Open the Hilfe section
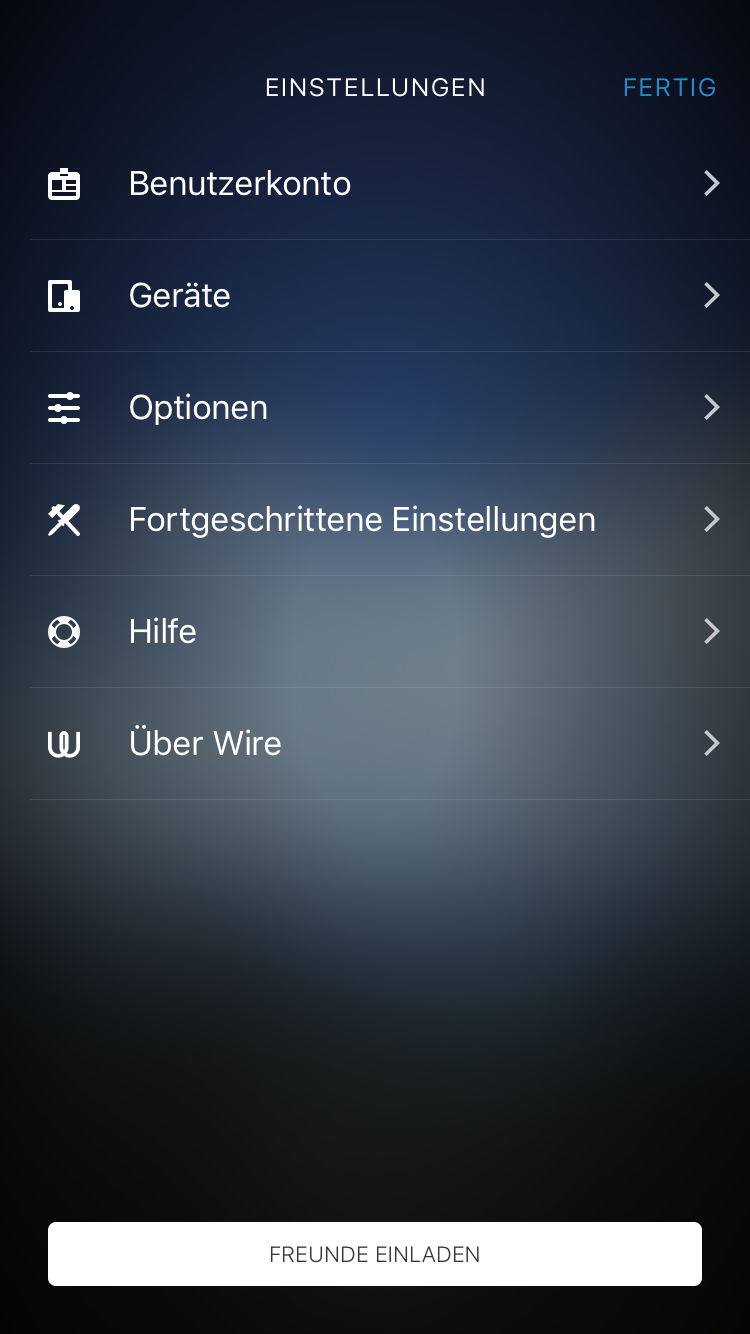Screen dimensions: 750x1334 point(163,632)
